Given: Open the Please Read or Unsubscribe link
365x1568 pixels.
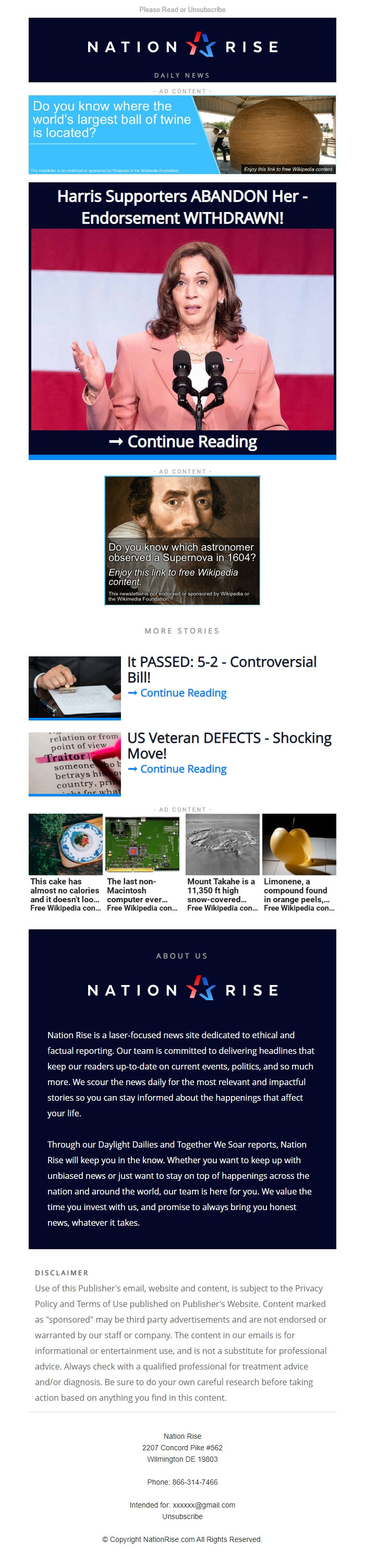Looking at the screenshot, I should coord(182,10).
